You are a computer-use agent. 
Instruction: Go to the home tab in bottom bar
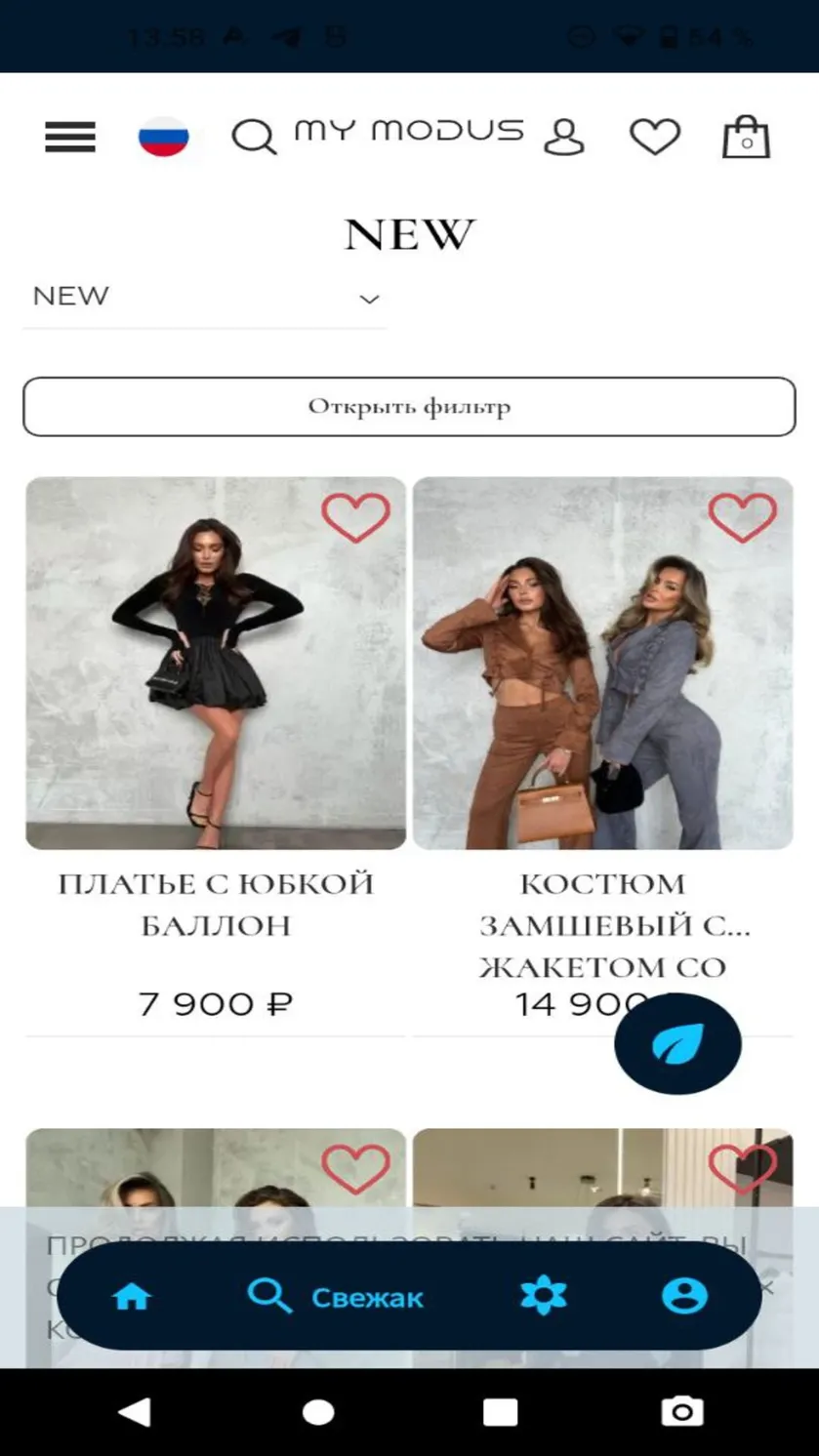132,1297
